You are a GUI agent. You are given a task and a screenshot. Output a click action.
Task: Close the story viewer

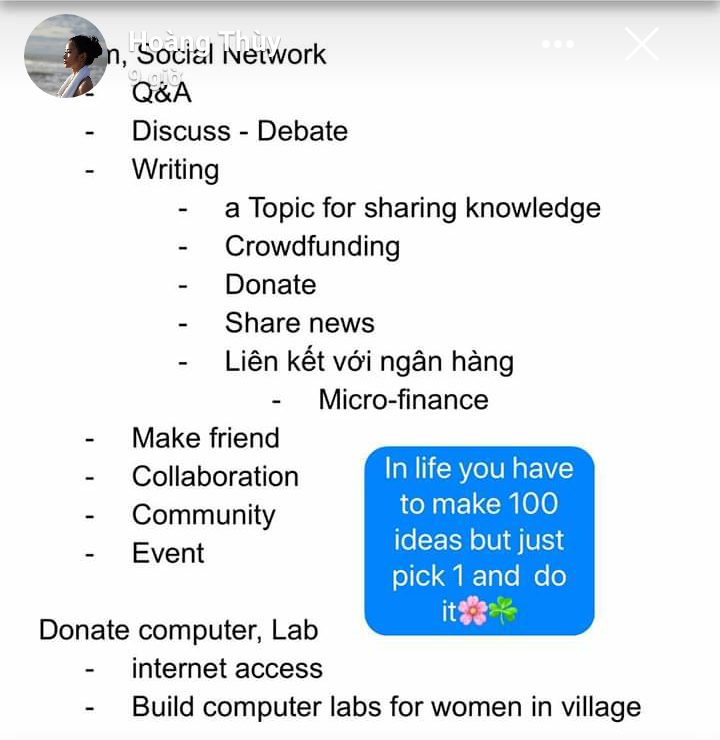point(641,44)
